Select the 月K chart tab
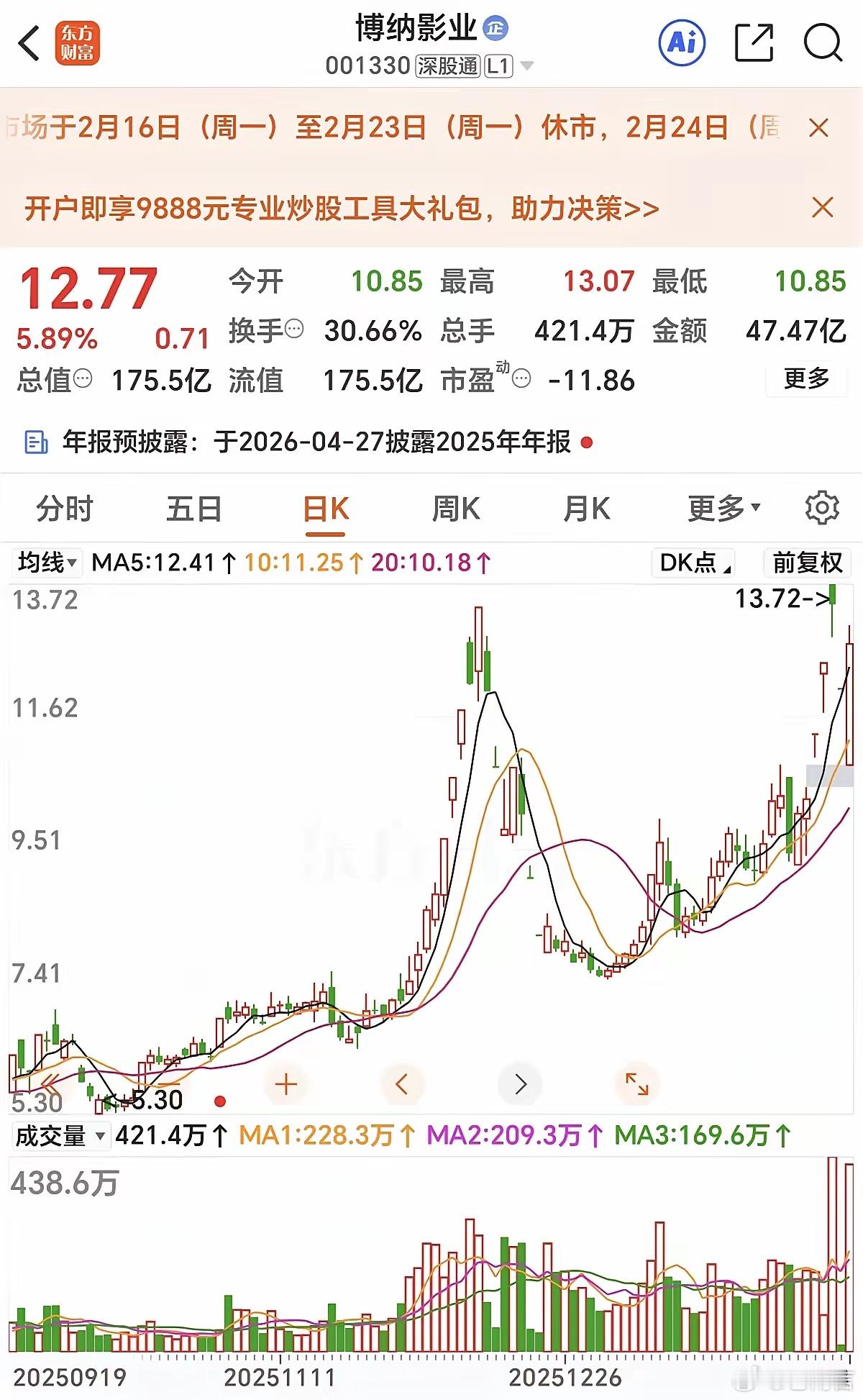Image resolution: width=863 pixels, height=1400 pixels. [586, 509]
